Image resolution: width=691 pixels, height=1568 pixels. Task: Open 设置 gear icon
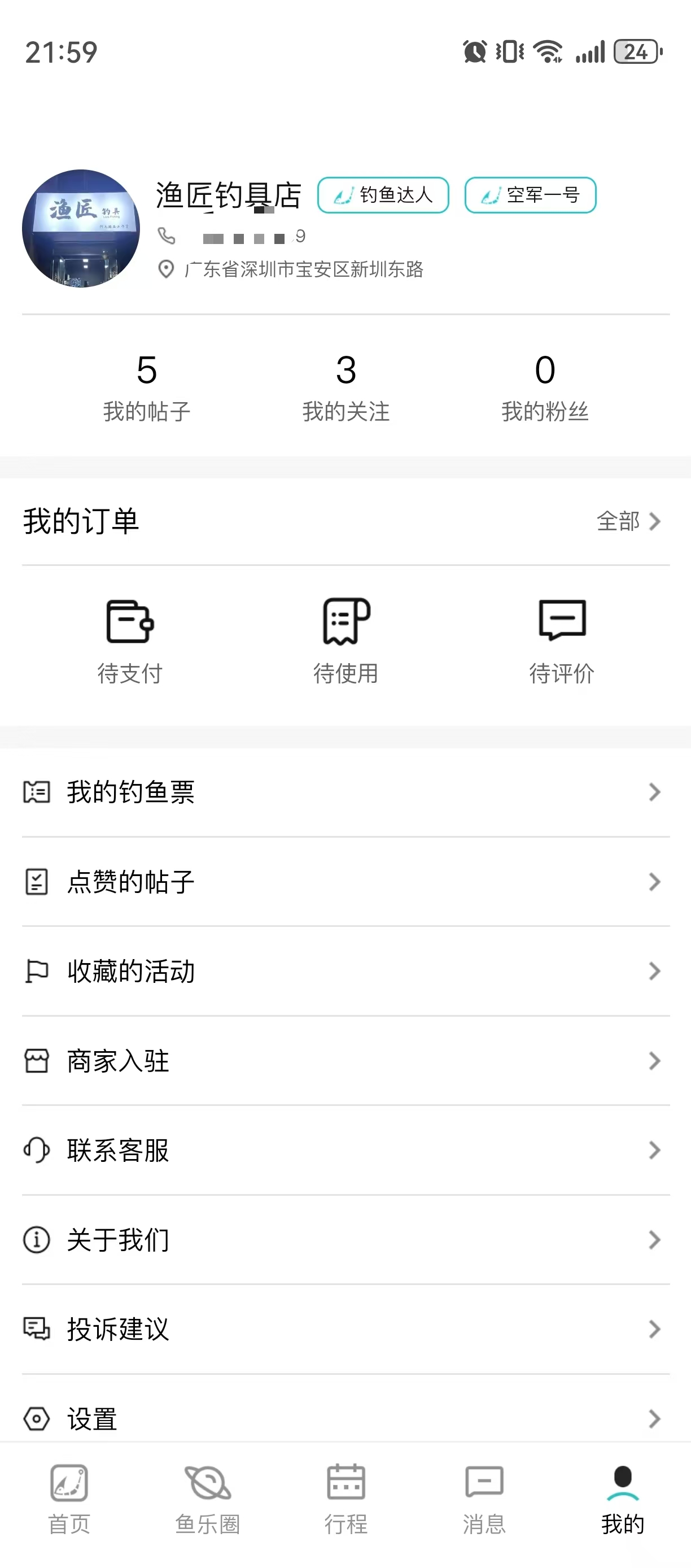[37, 1419]
